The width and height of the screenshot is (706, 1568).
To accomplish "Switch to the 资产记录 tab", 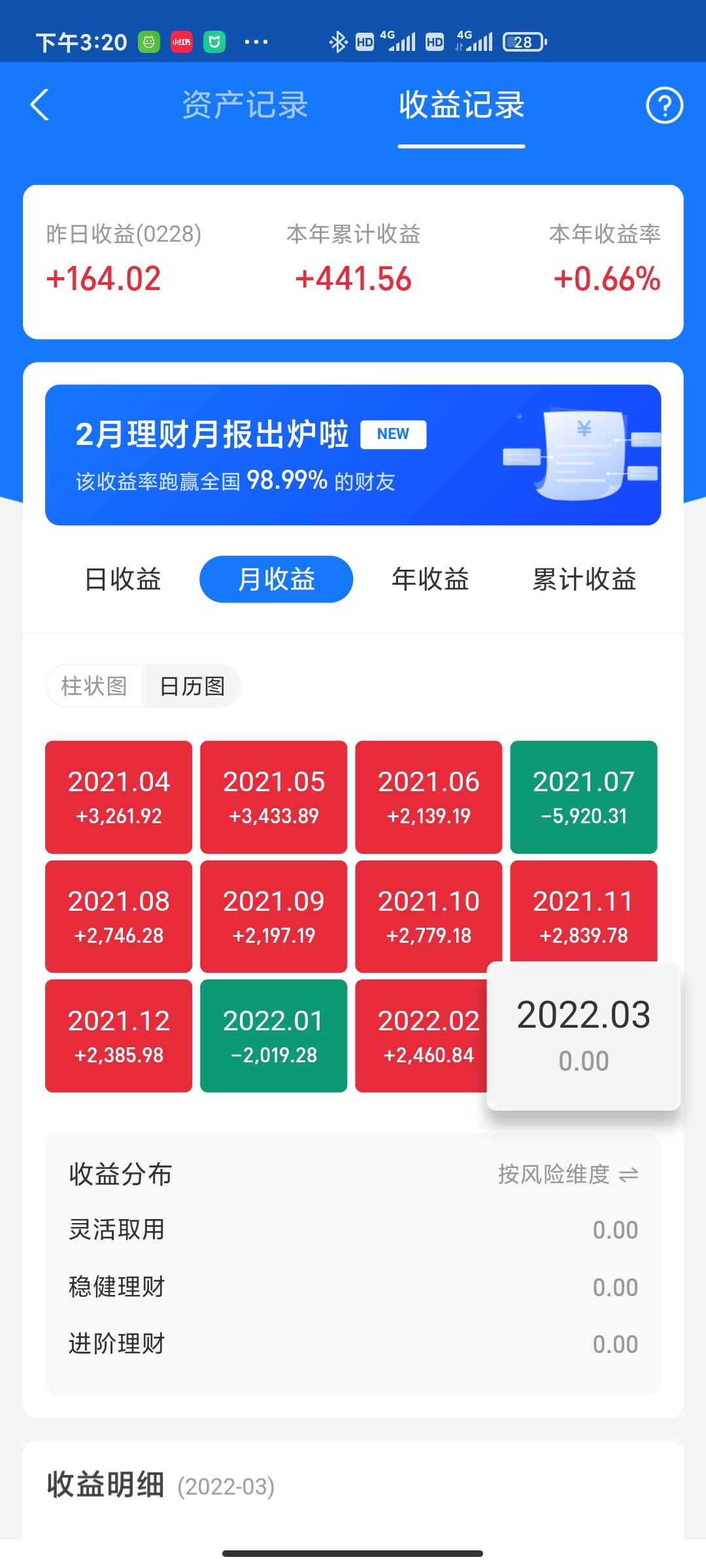I will (244, 105).
